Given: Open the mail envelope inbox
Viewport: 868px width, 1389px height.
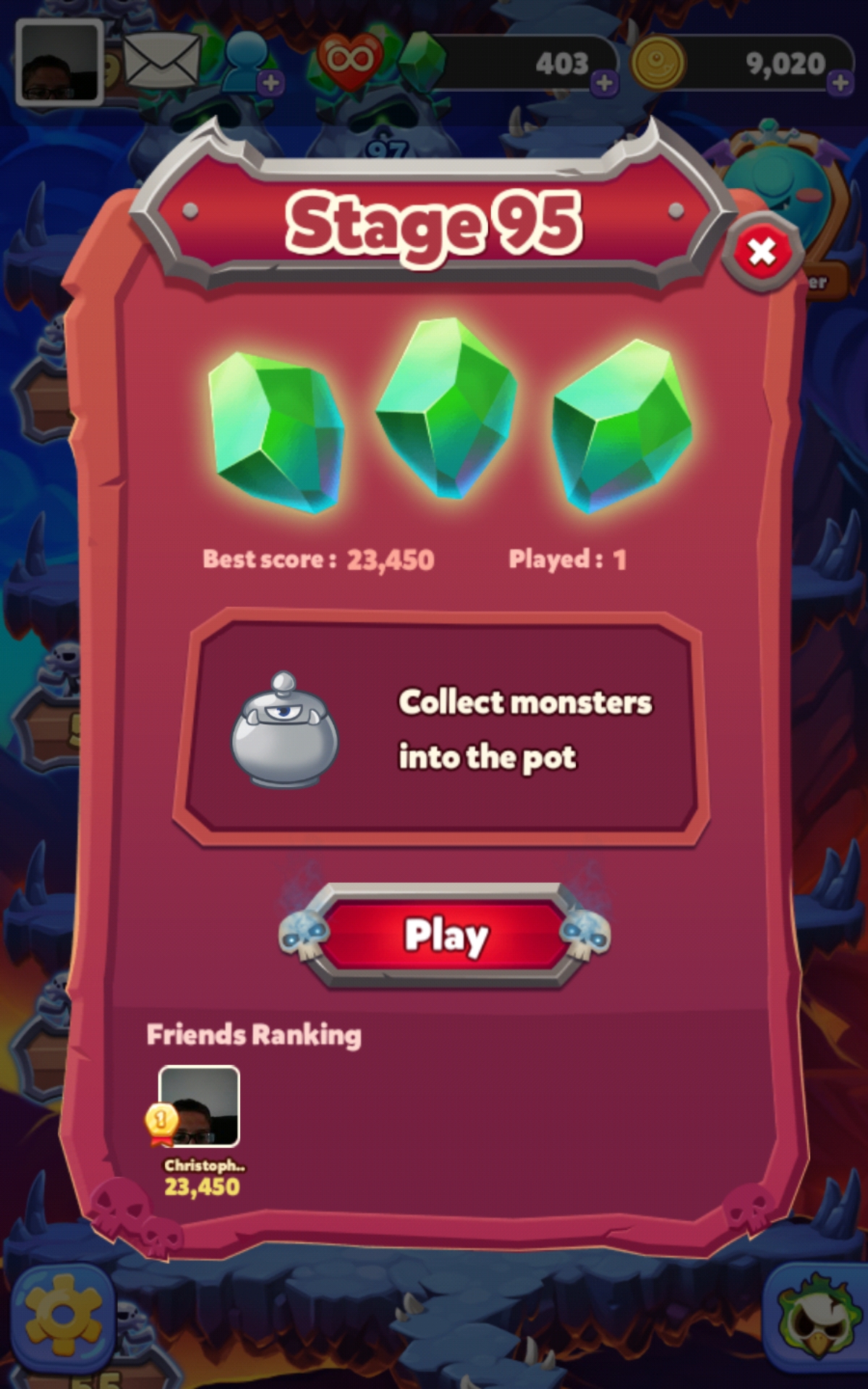Looking at the screenshot, I should [x=161, y=62].
